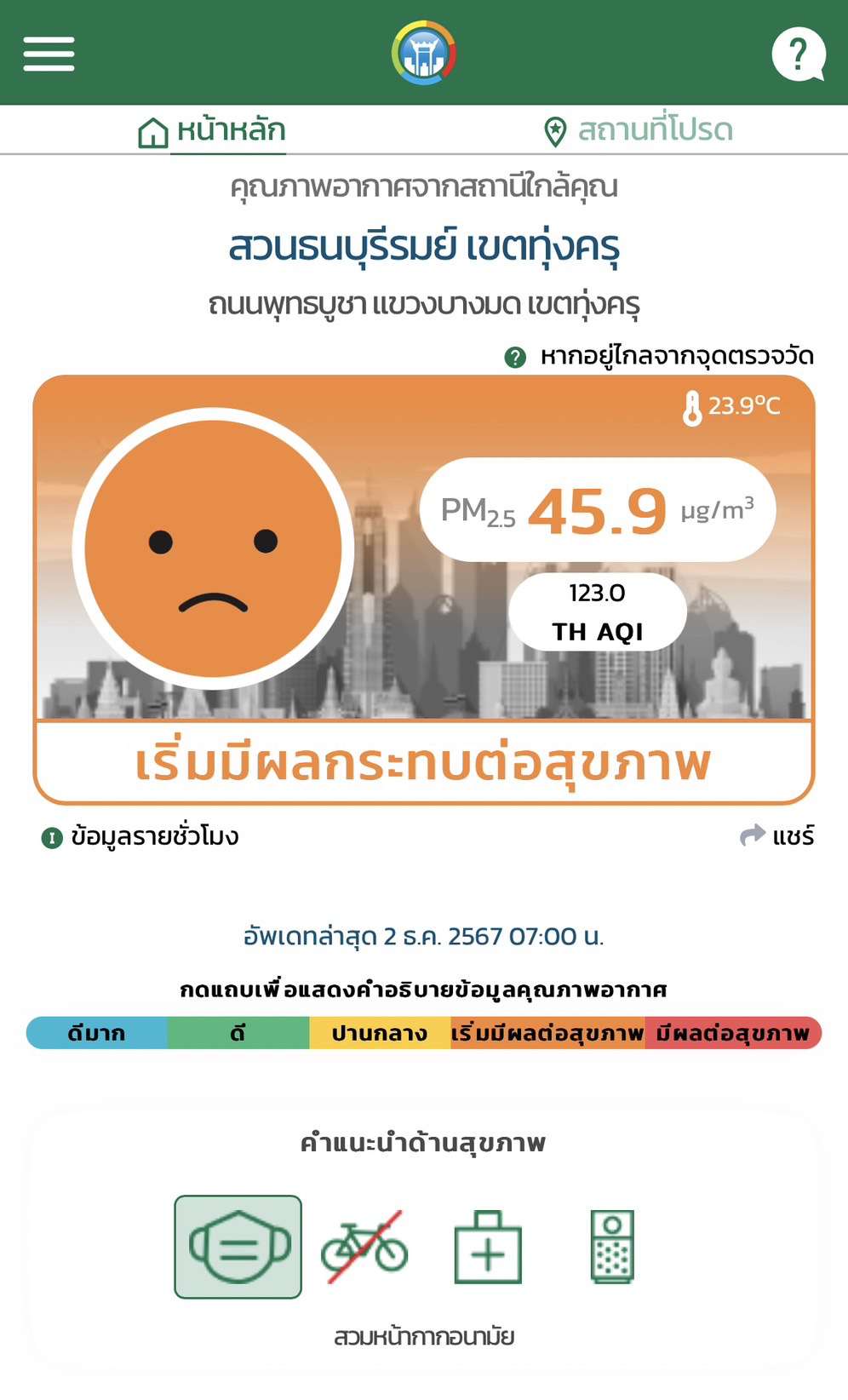Open ข้อมูลรายชั่วโมง hourly data
This screenshot has height=1400, width=848.
[x=140, y=836]
